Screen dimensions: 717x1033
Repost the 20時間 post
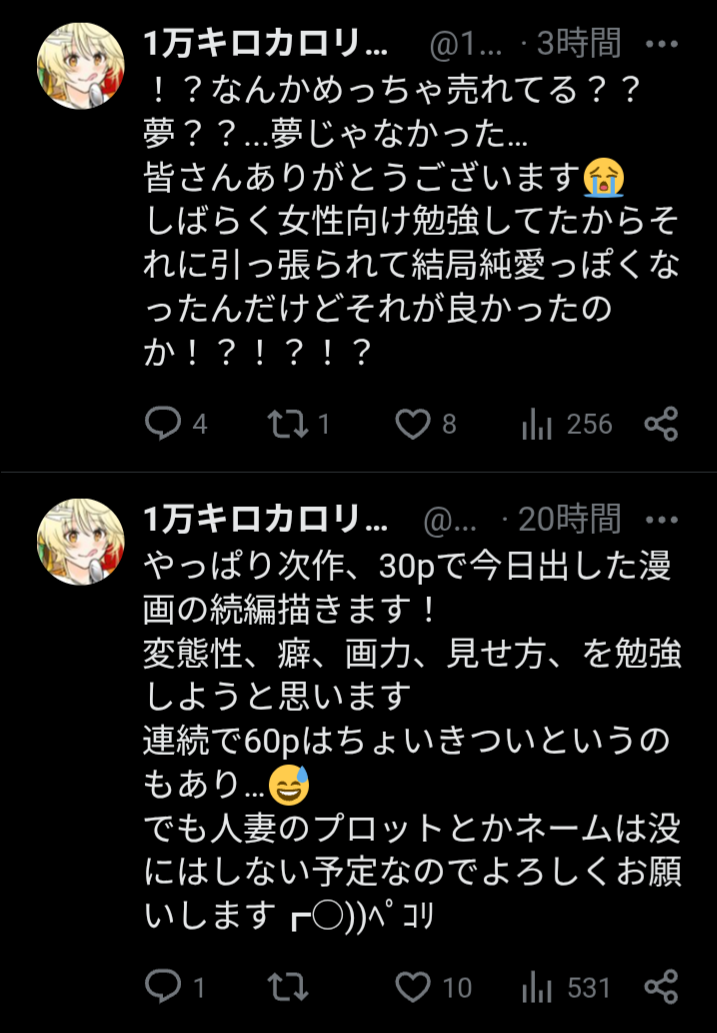click(x=289, y=988)
